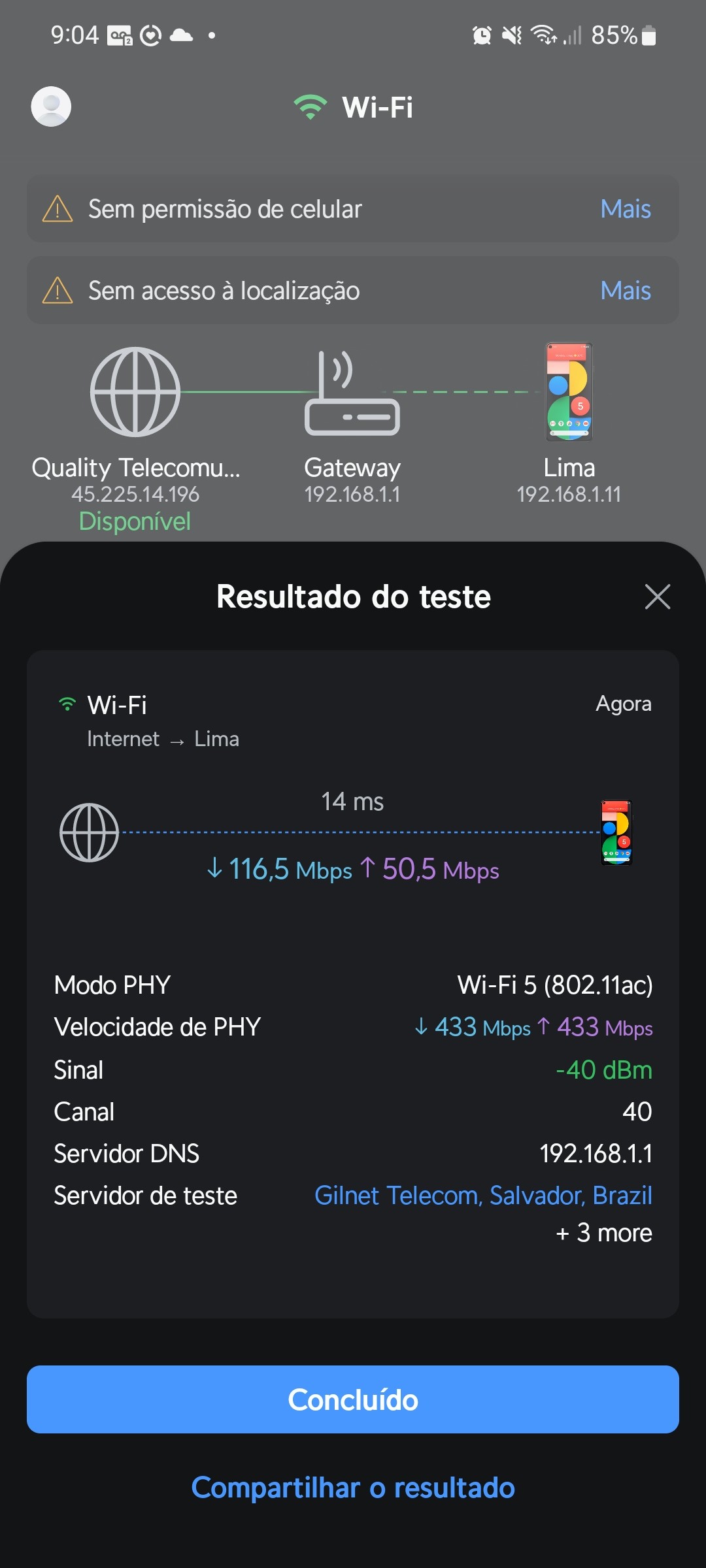Image resolution: width=706 pixels, height=1568 pixels.
Task: Select the Gateway router device
Action: pyautogui.click(x=352, y=393)
